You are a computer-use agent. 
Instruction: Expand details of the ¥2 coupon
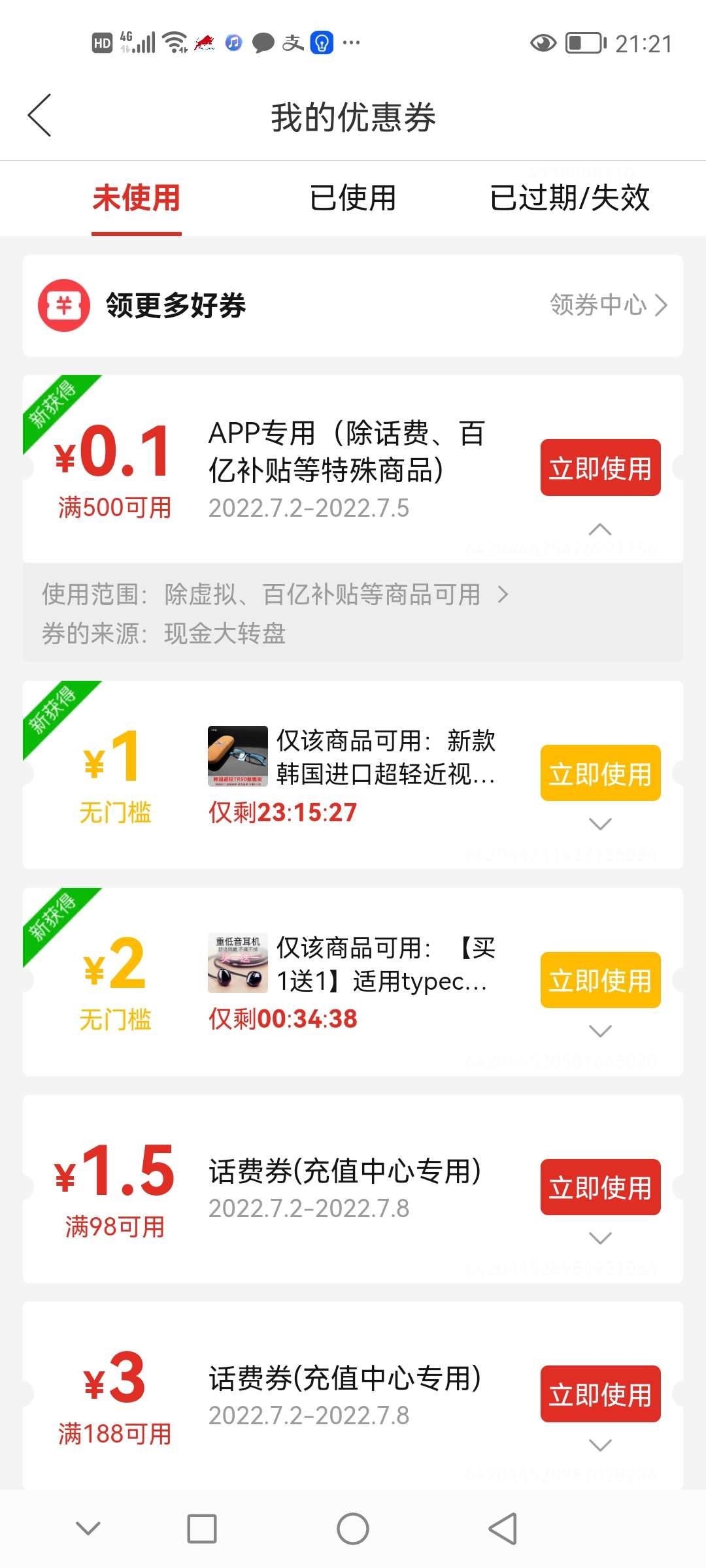[x=600, y=1031]
